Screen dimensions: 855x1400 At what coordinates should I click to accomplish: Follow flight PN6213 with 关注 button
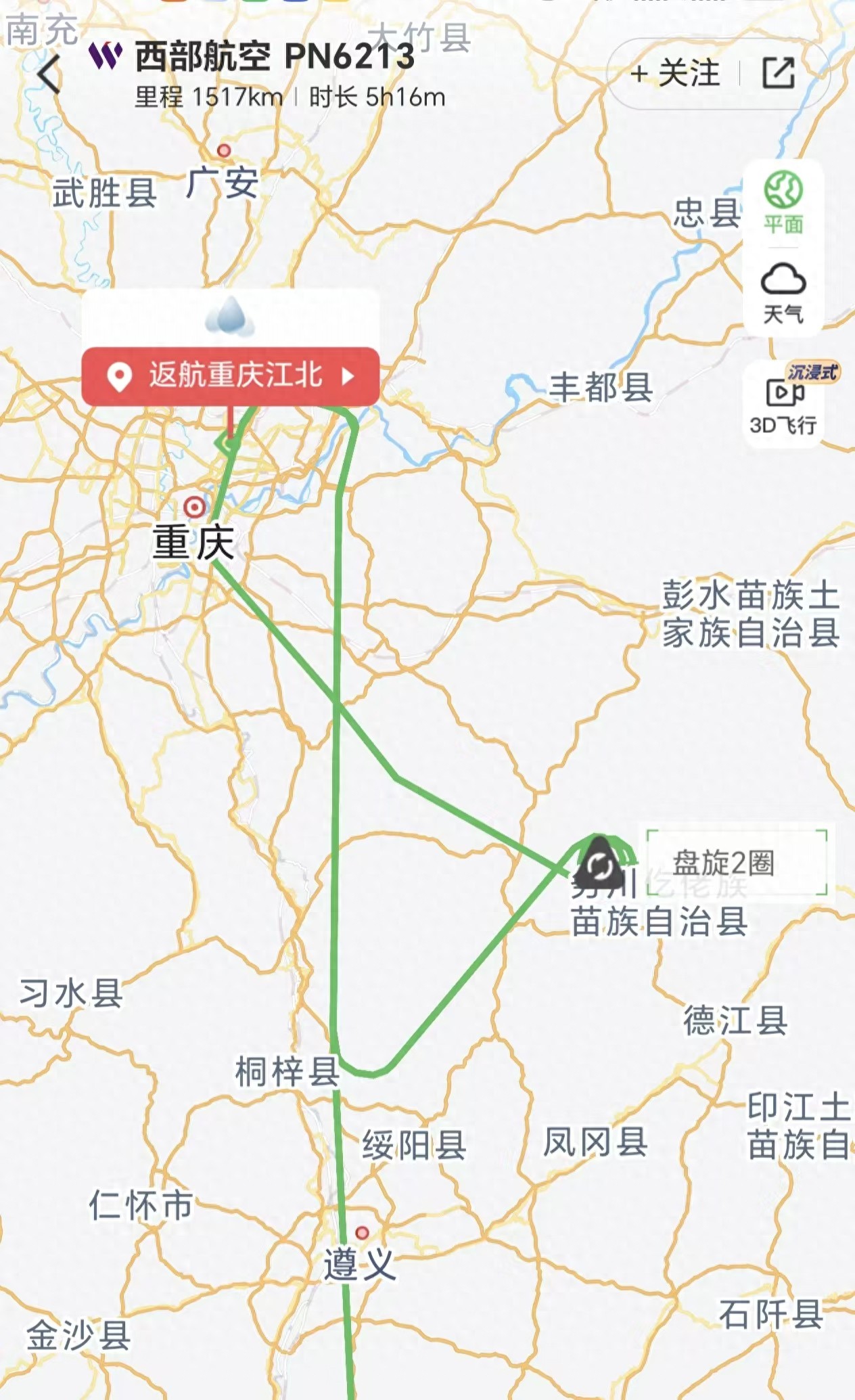pyautogui.click(x=675, y=73)
